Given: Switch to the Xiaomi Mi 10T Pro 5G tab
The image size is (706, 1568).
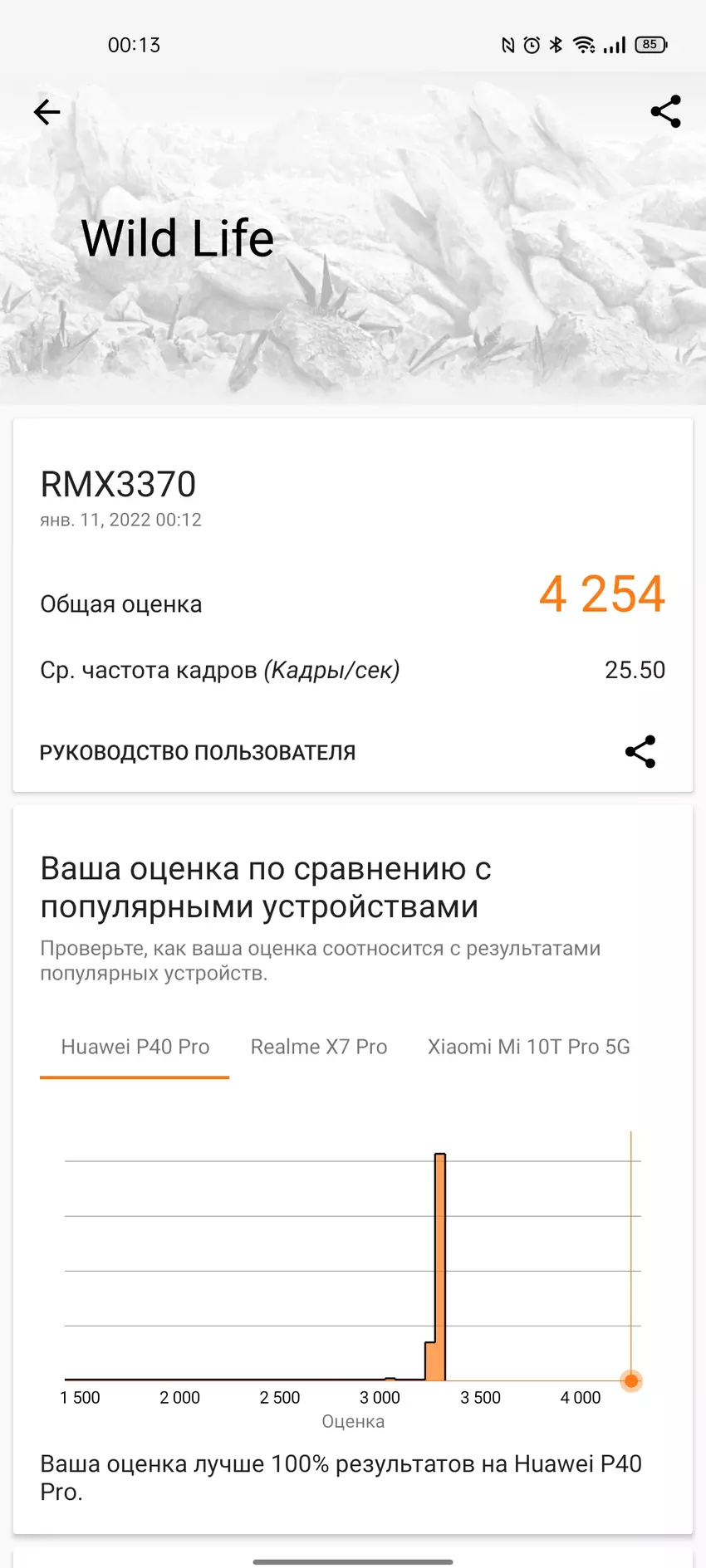Looking at the screenshot, I should (528, 1047).
